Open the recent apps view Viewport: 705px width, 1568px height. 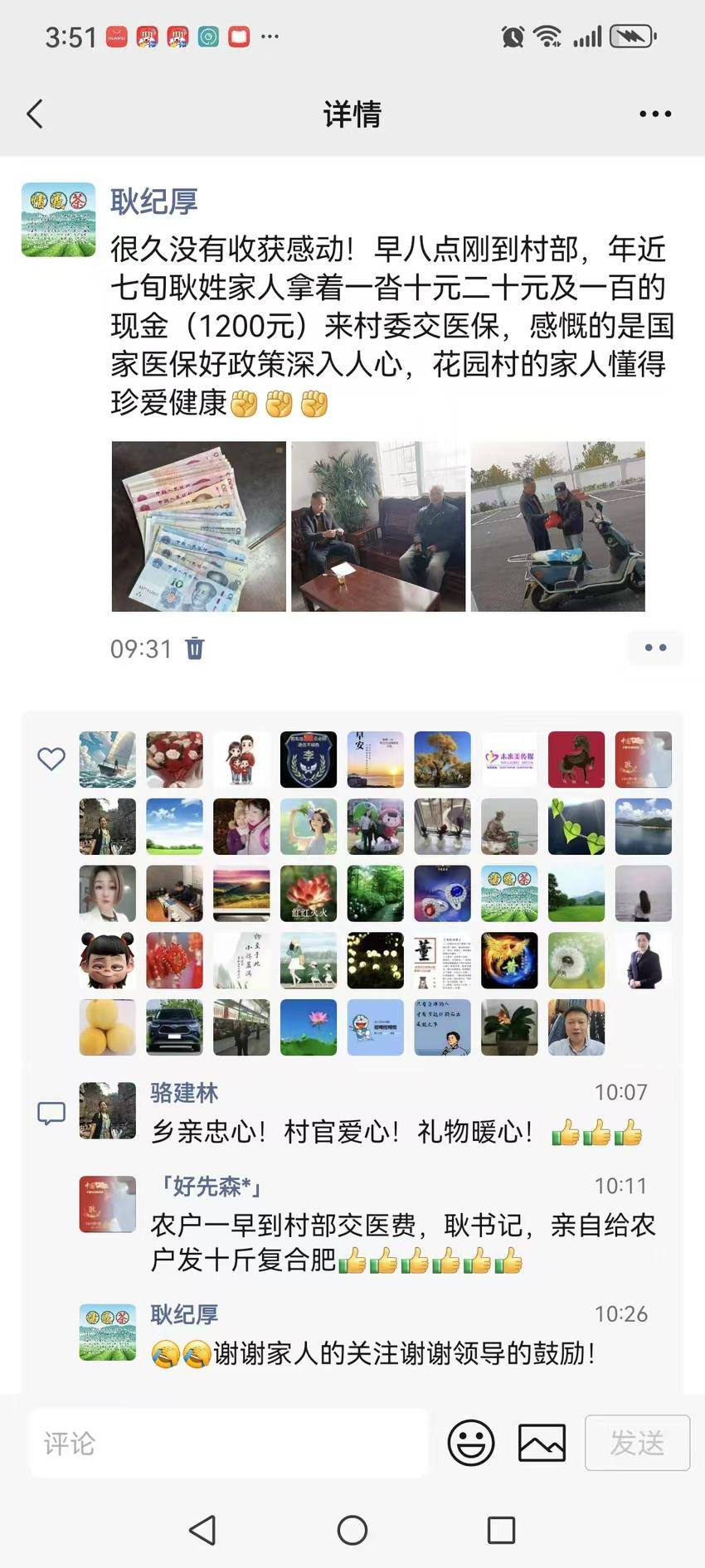click(501, 1530)
